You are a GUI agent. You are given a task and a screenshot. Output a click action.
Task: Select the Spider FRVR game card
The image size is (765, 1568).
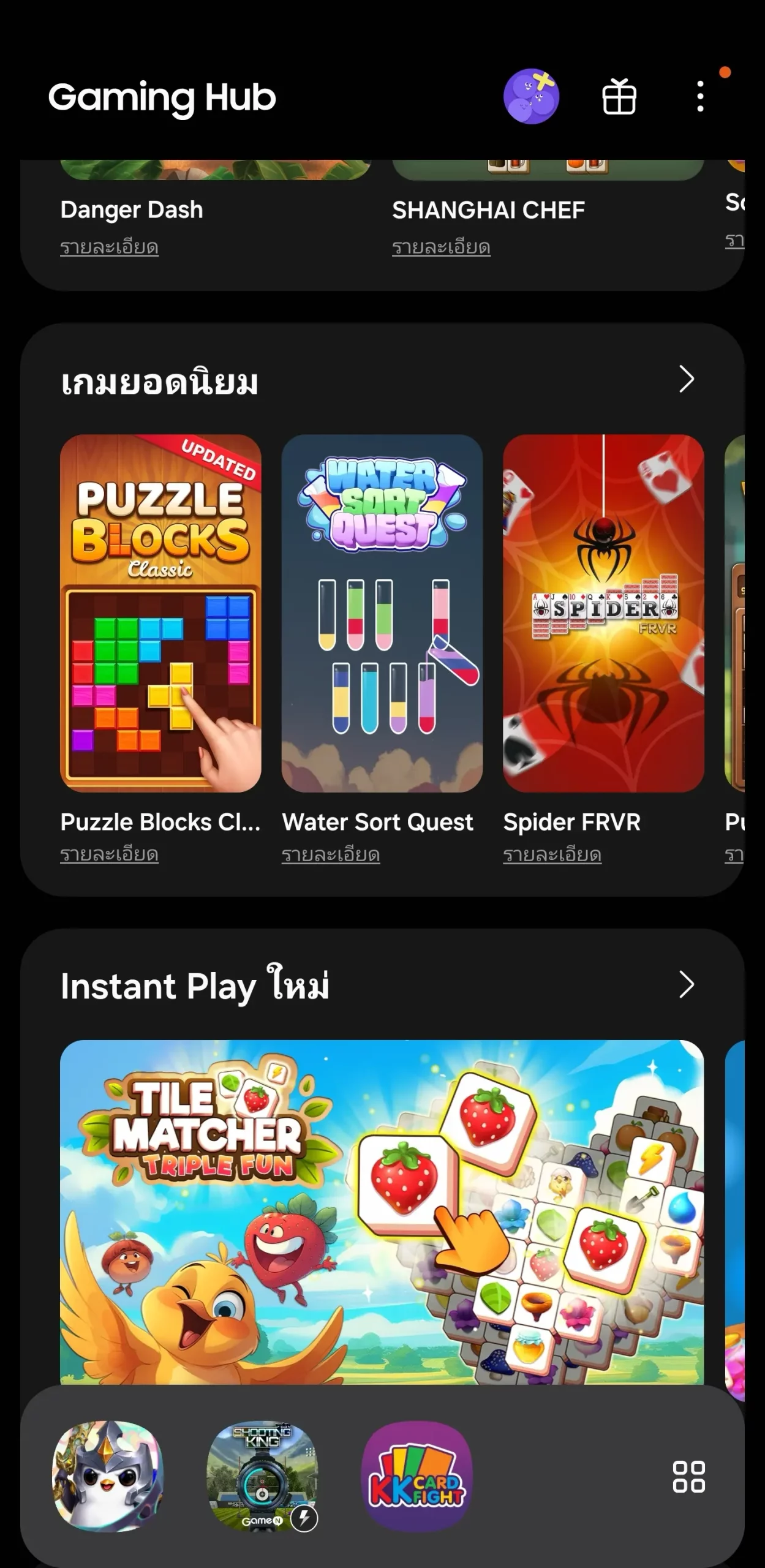pos(603,612)
